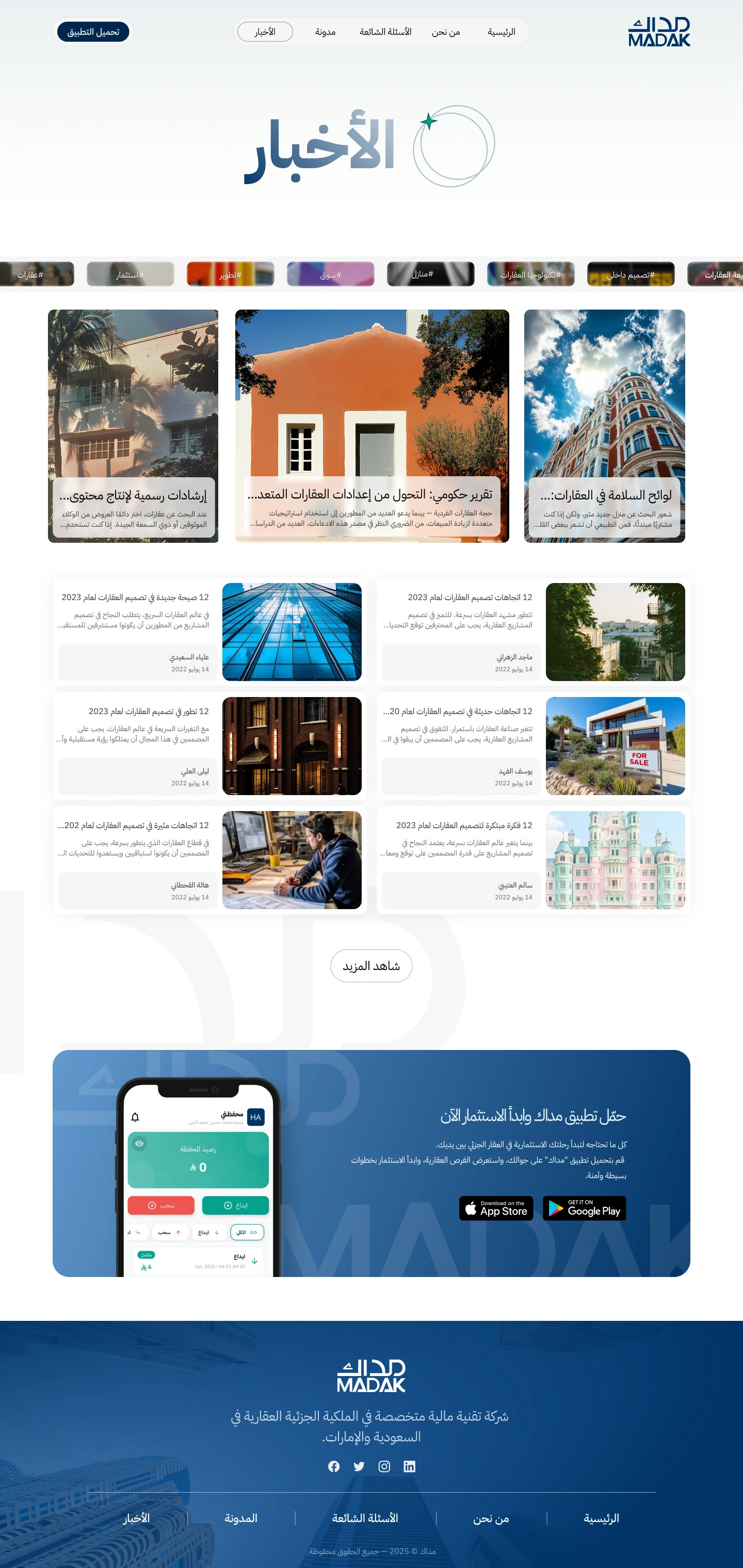The image size is (743, 1568).
Task: Open الأسئلة الشائعة in the top navigation
Action: point(385,31)
